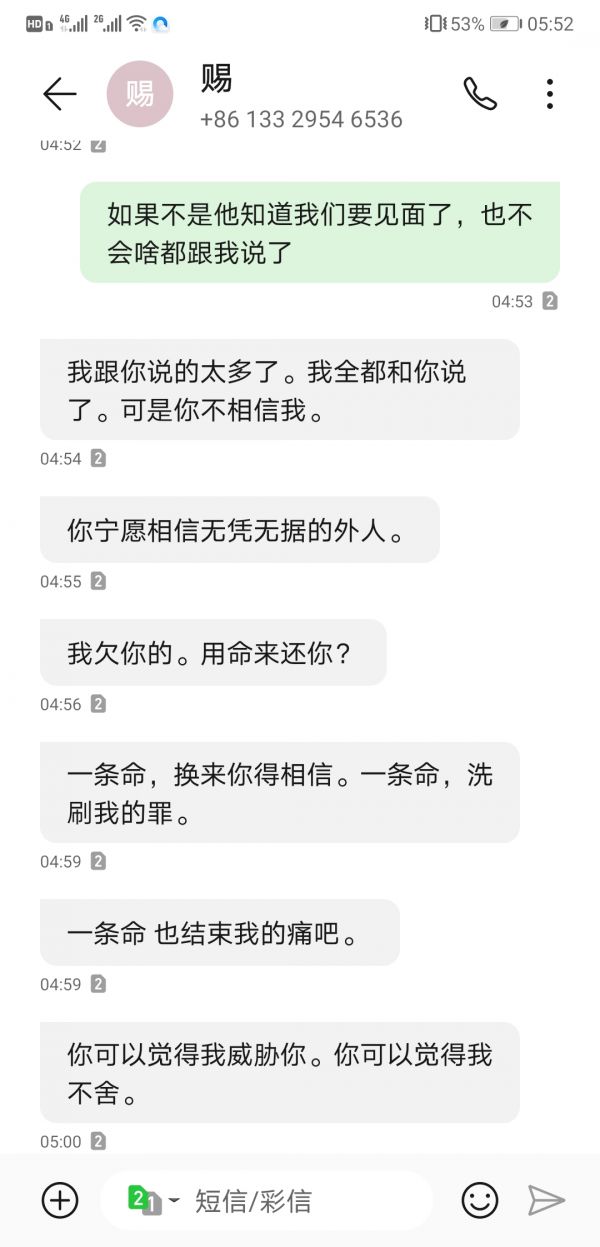The image size is (600, 1247).
Task: Open the emoji picker
Action: [x=480, y=1199]
